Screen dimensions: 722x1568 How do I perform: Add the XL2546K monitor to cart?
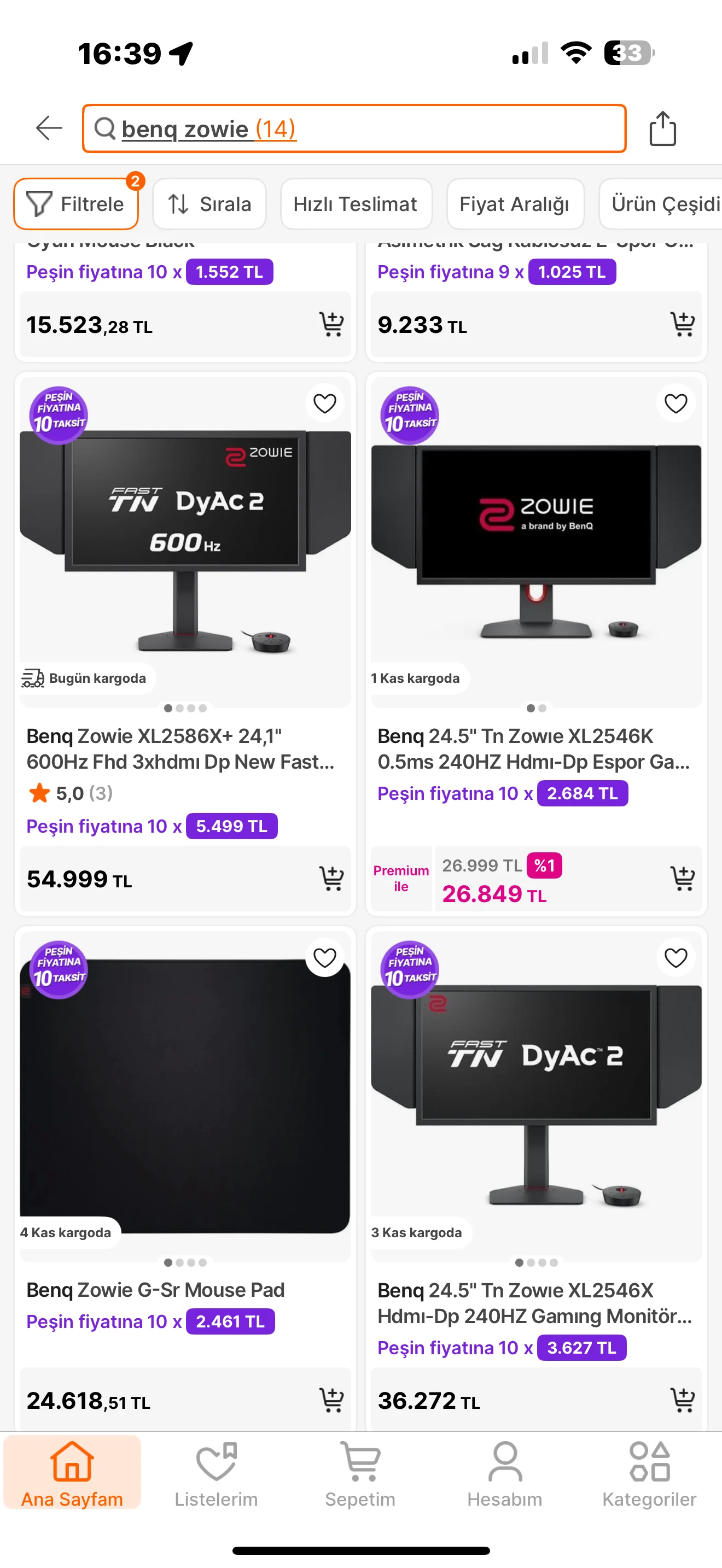(683, 879)
